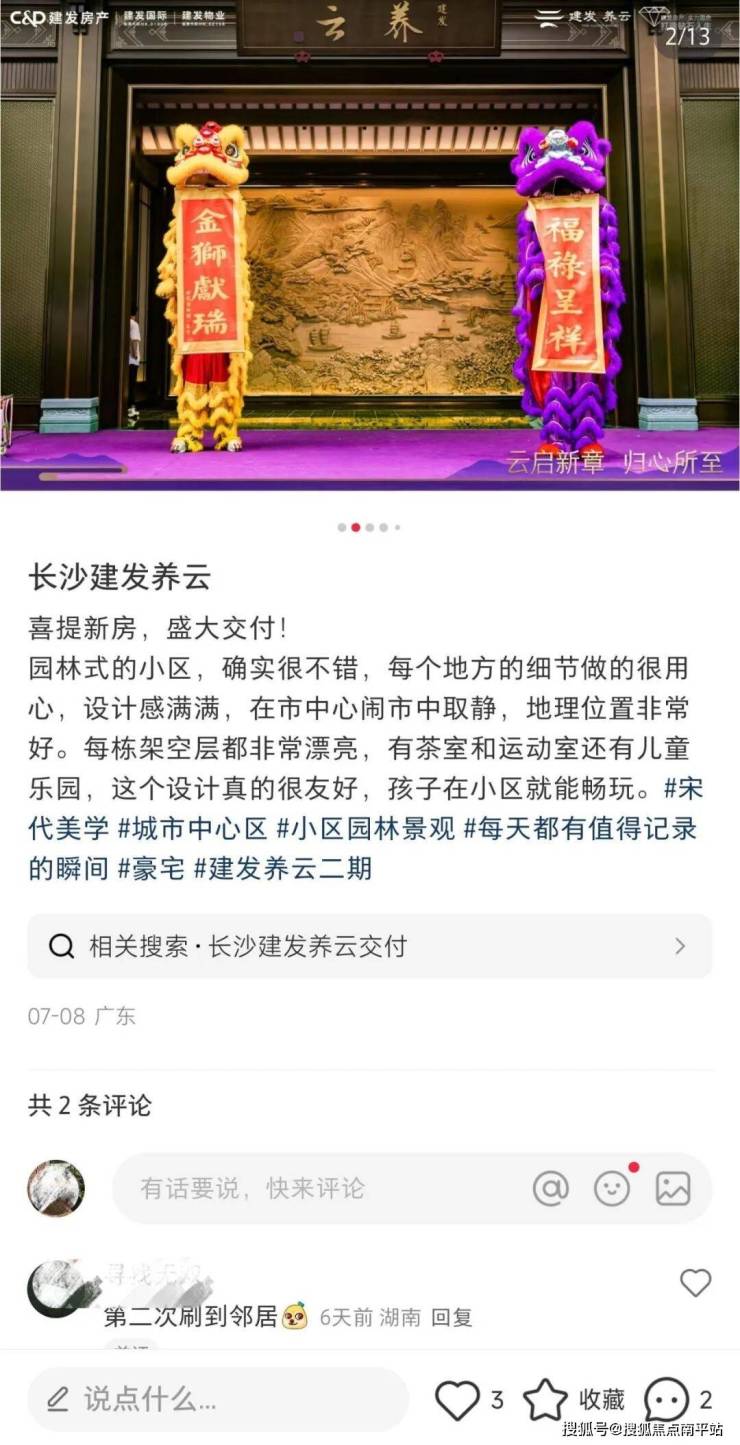Tap the 说点什么 input at the bottom
The width and height of the screenshot is (740, 1445).
tap(218, 1399)
